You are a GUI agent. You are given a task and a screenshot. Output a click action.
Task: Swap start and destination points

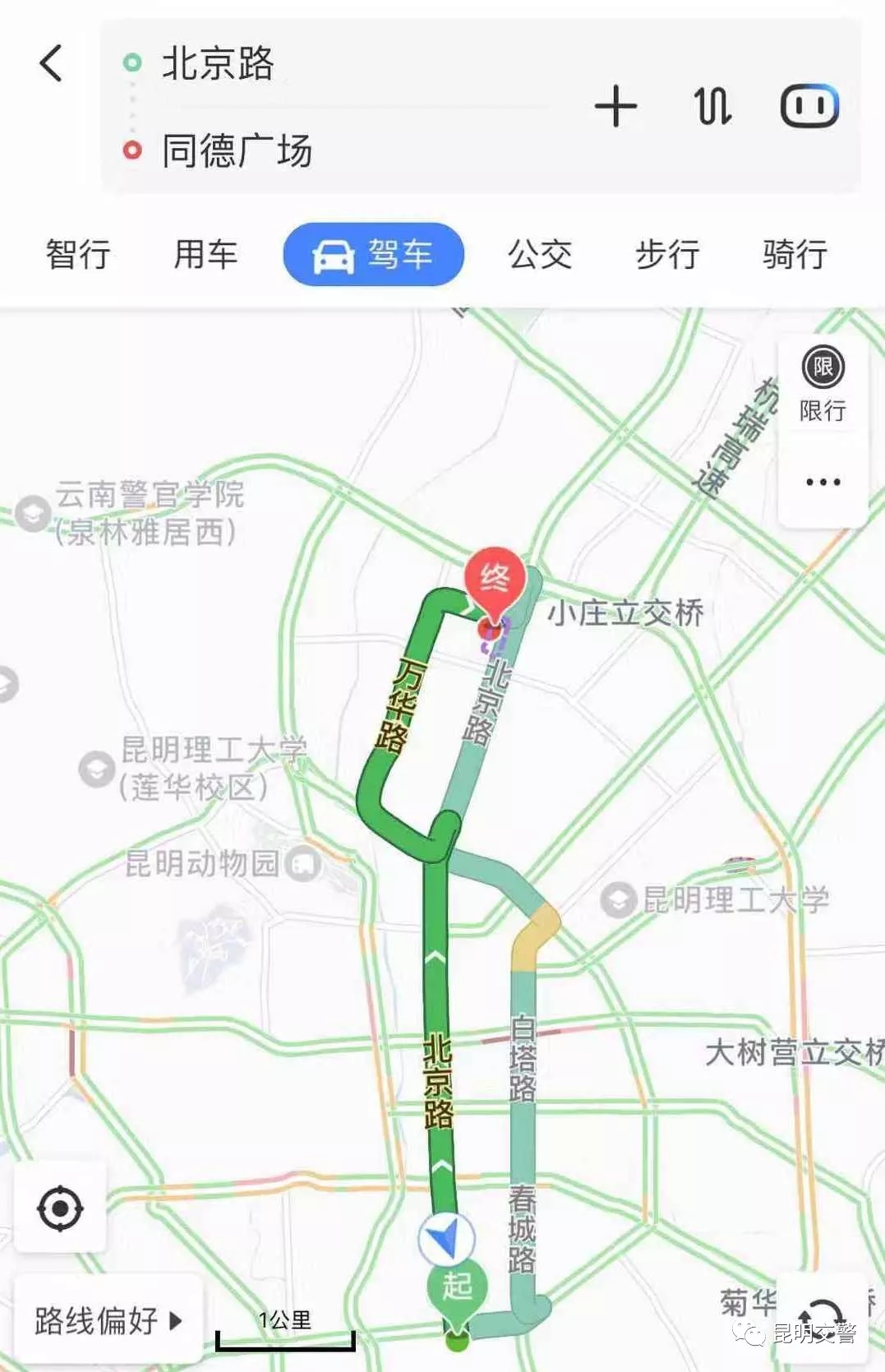click(x=712, y=107)
